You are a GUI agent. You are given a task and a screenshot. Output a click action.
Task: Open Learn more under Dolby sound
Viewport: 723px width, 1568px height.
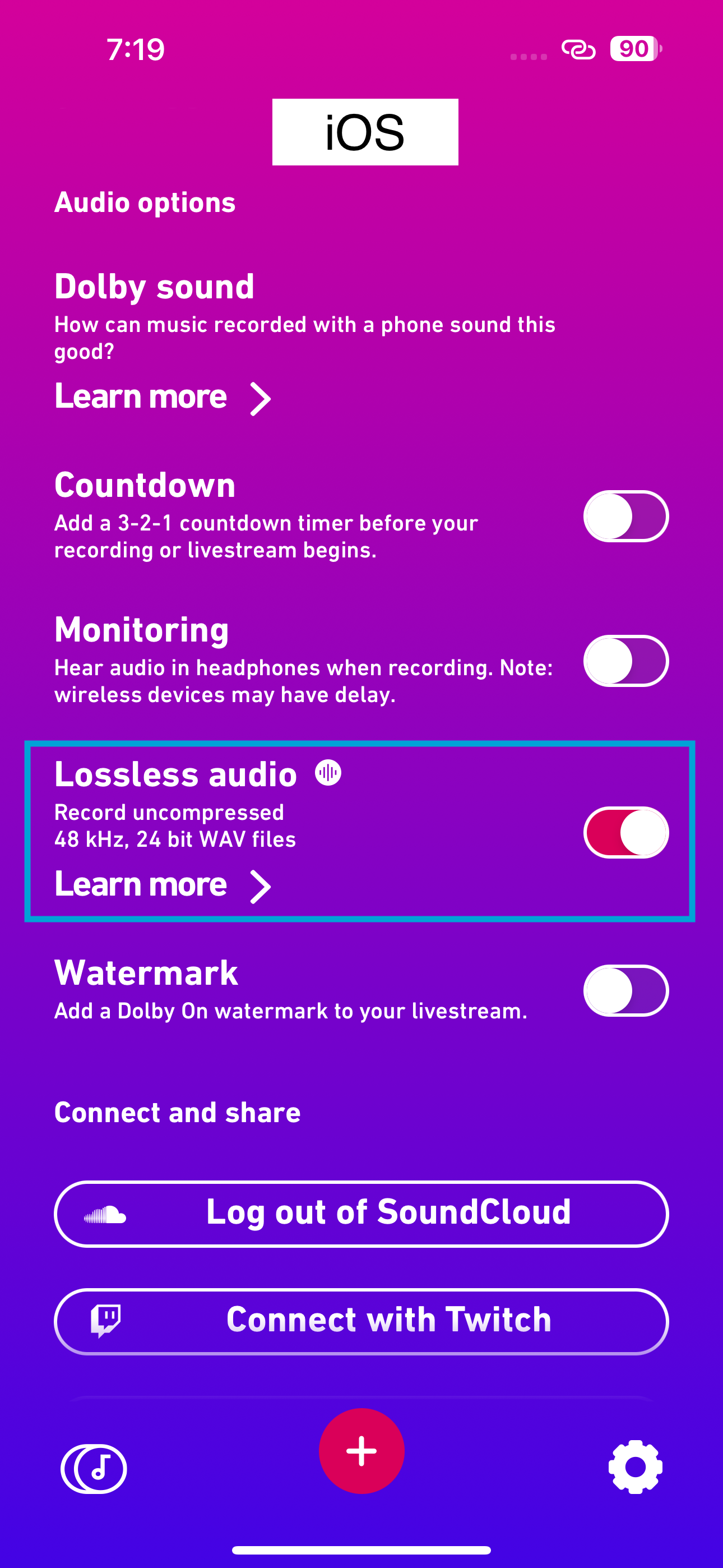coord(163,398)
